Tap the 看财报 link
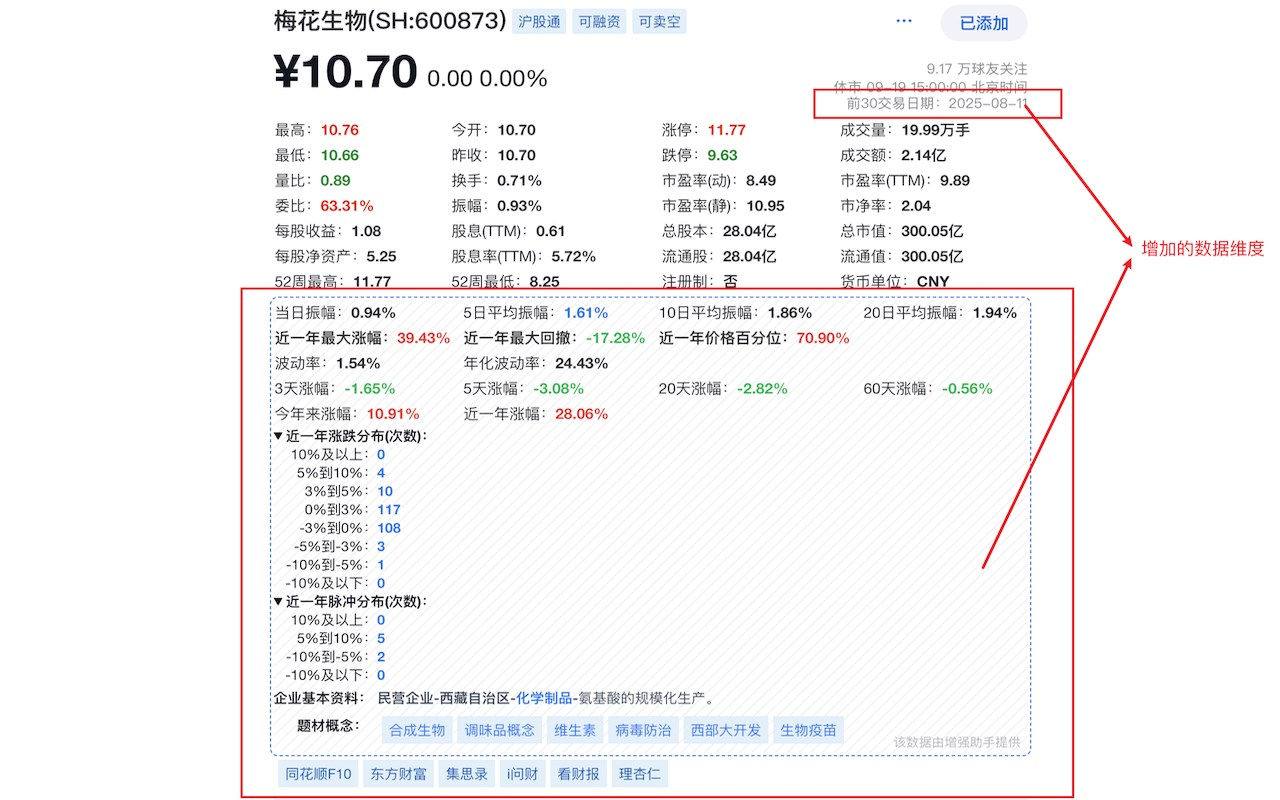Screen dimensions: 1280x800 pos(578,773)
